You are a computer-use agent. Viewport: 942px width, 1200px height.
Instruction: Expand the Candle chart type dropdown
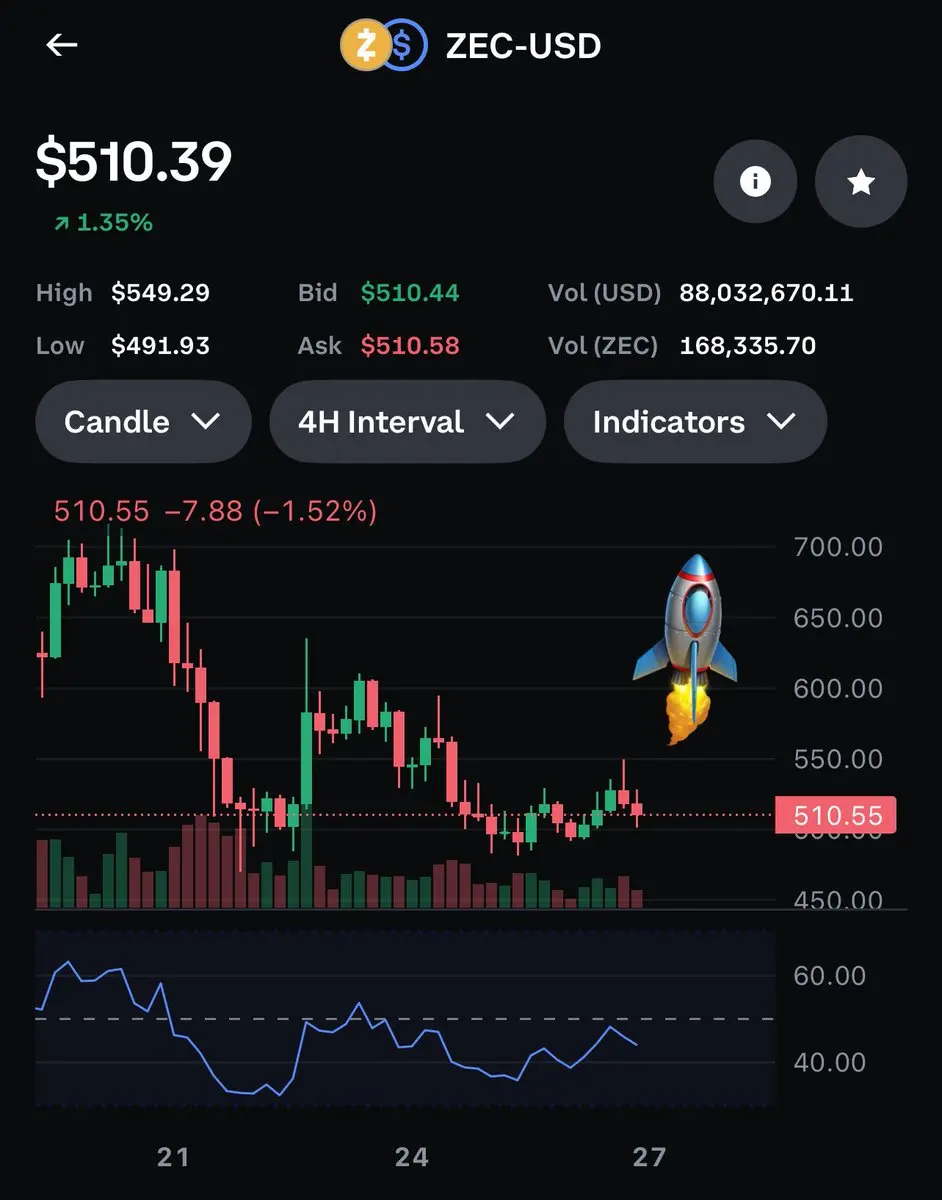143,421
